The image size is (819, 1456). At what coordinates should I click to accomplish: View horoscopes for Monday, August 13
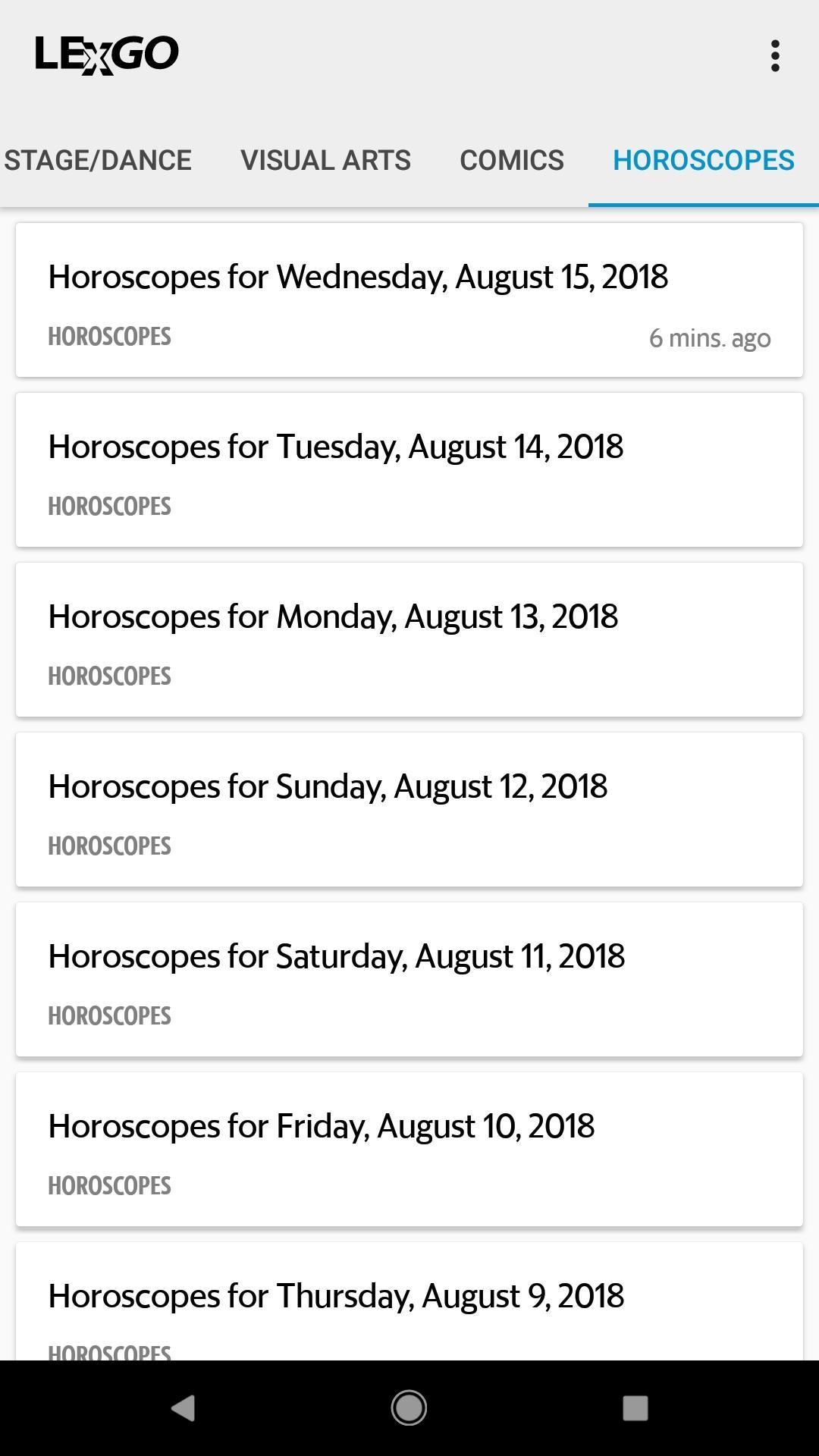pos(409,639)
